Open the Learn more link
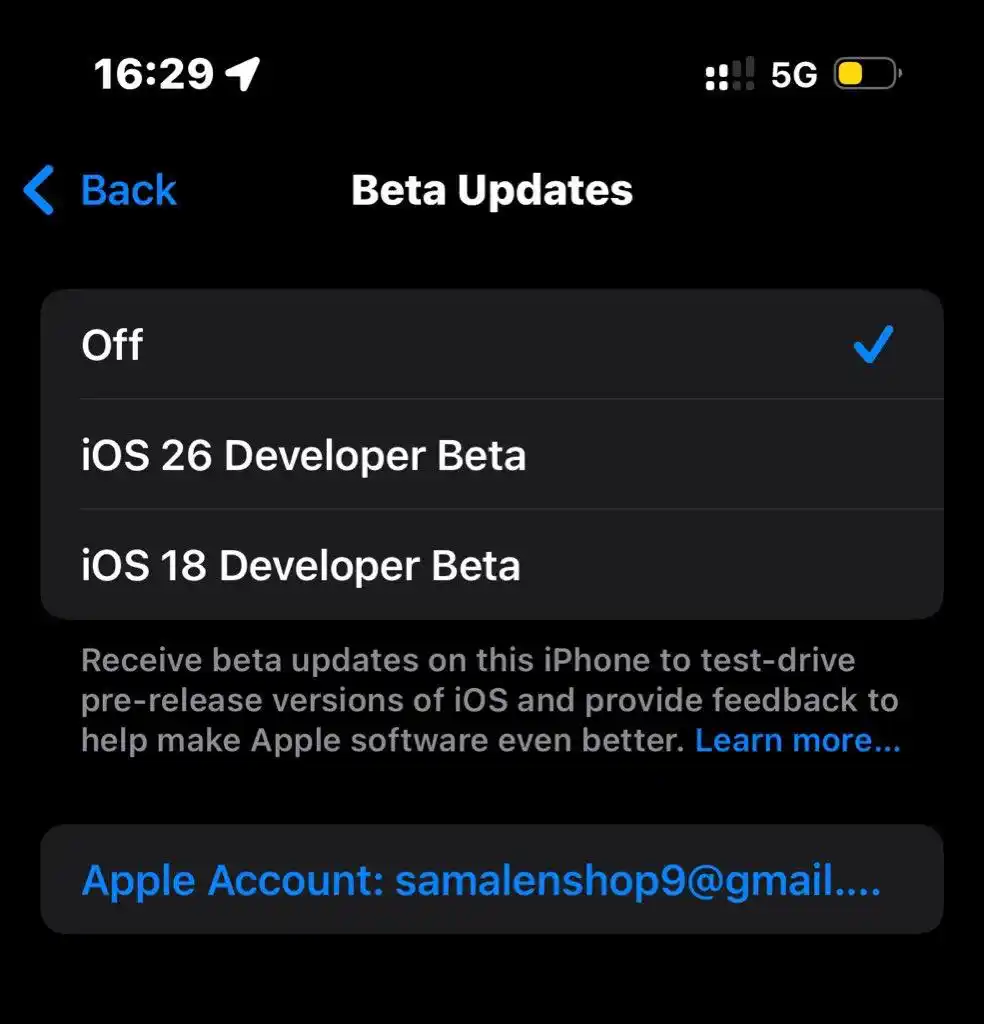The width and height of the screenshot is (984, 1024). (797, 741)
